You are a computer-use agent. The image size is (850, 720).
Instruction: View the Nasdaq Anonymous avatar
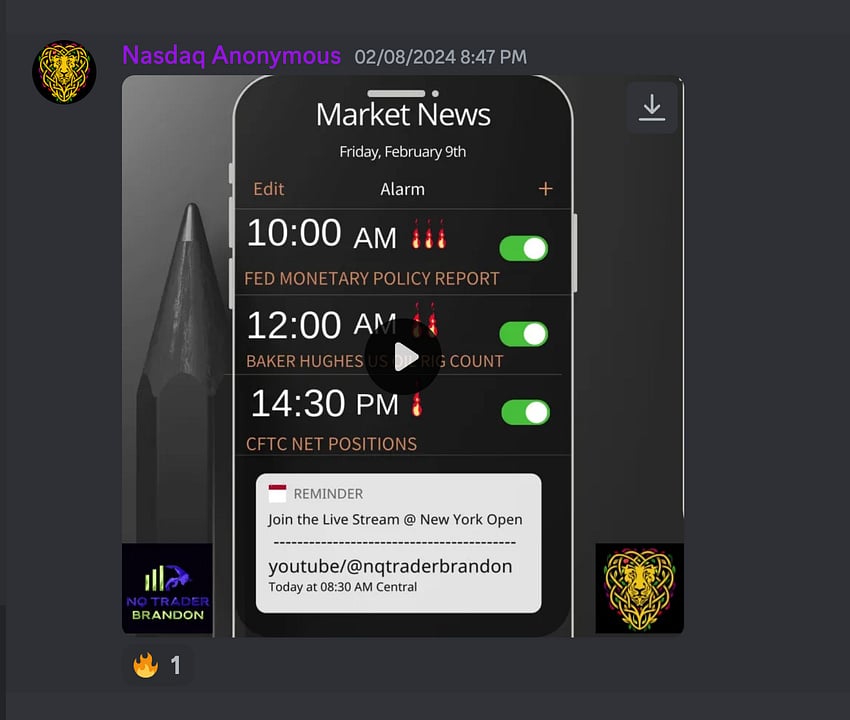pyautogui.click(x=64, y=72)
